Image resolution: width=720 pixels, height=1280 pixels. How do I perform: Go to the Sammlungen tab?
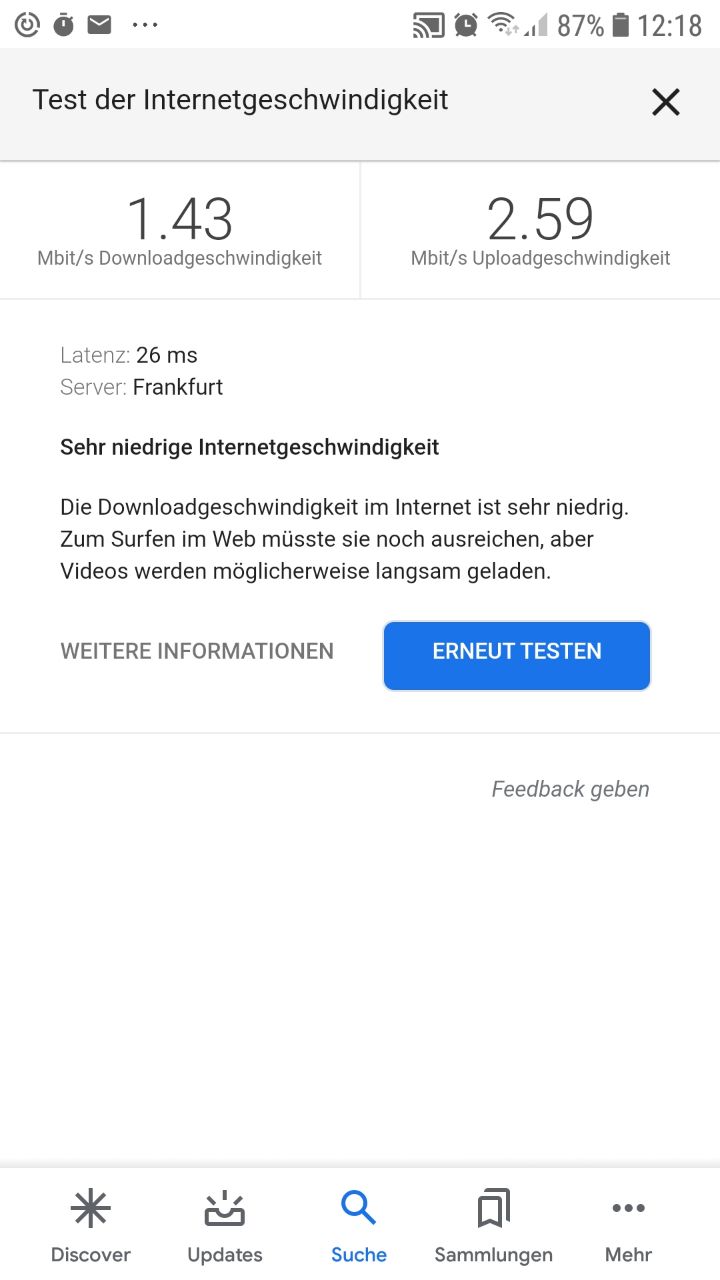click(493, 1226)
